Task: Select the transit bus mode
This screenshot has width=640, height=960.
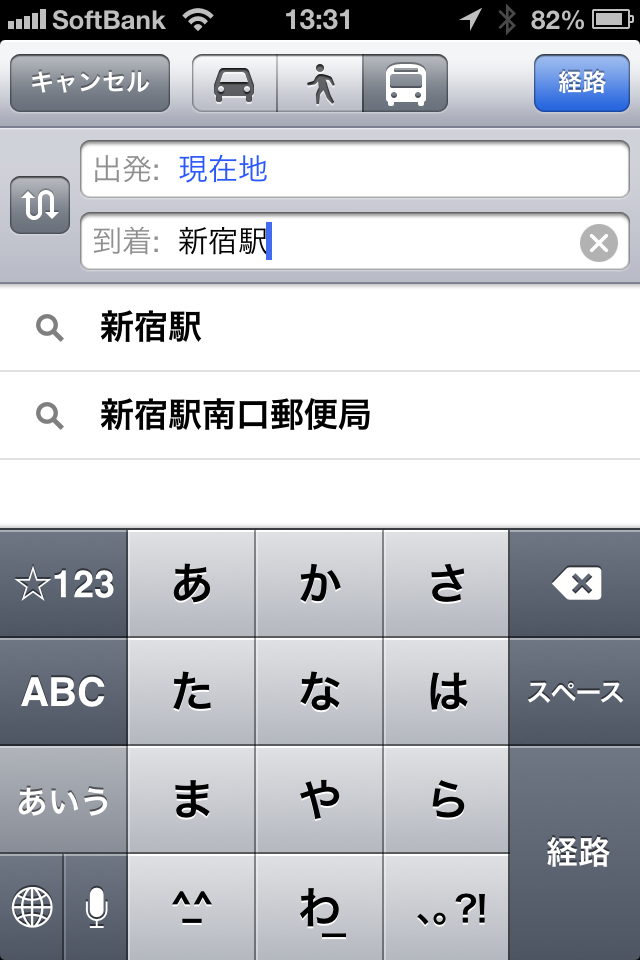Action: pyautogui.click(x=405, y=83)
